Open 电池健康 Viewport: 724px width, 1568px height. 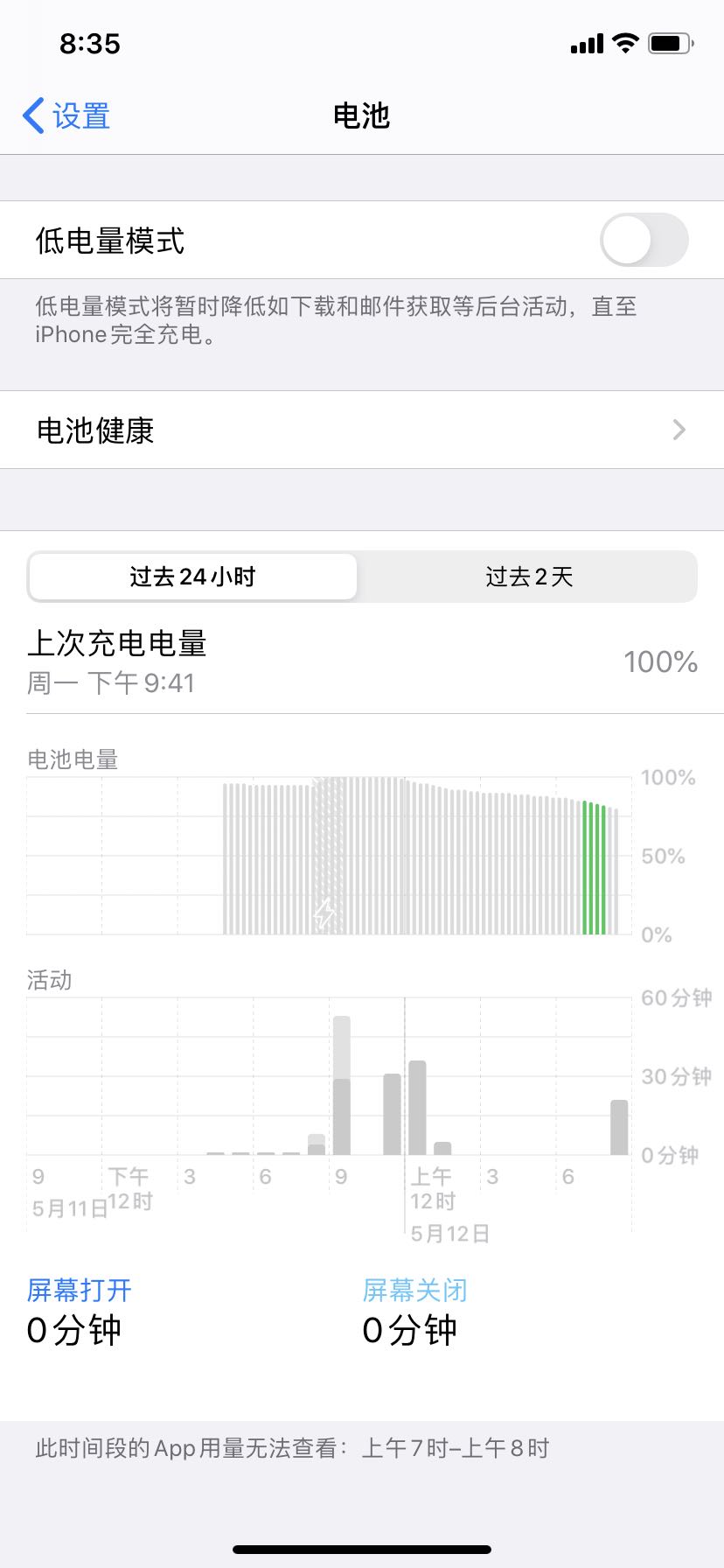pyautogui.click(x=362, y=430)
